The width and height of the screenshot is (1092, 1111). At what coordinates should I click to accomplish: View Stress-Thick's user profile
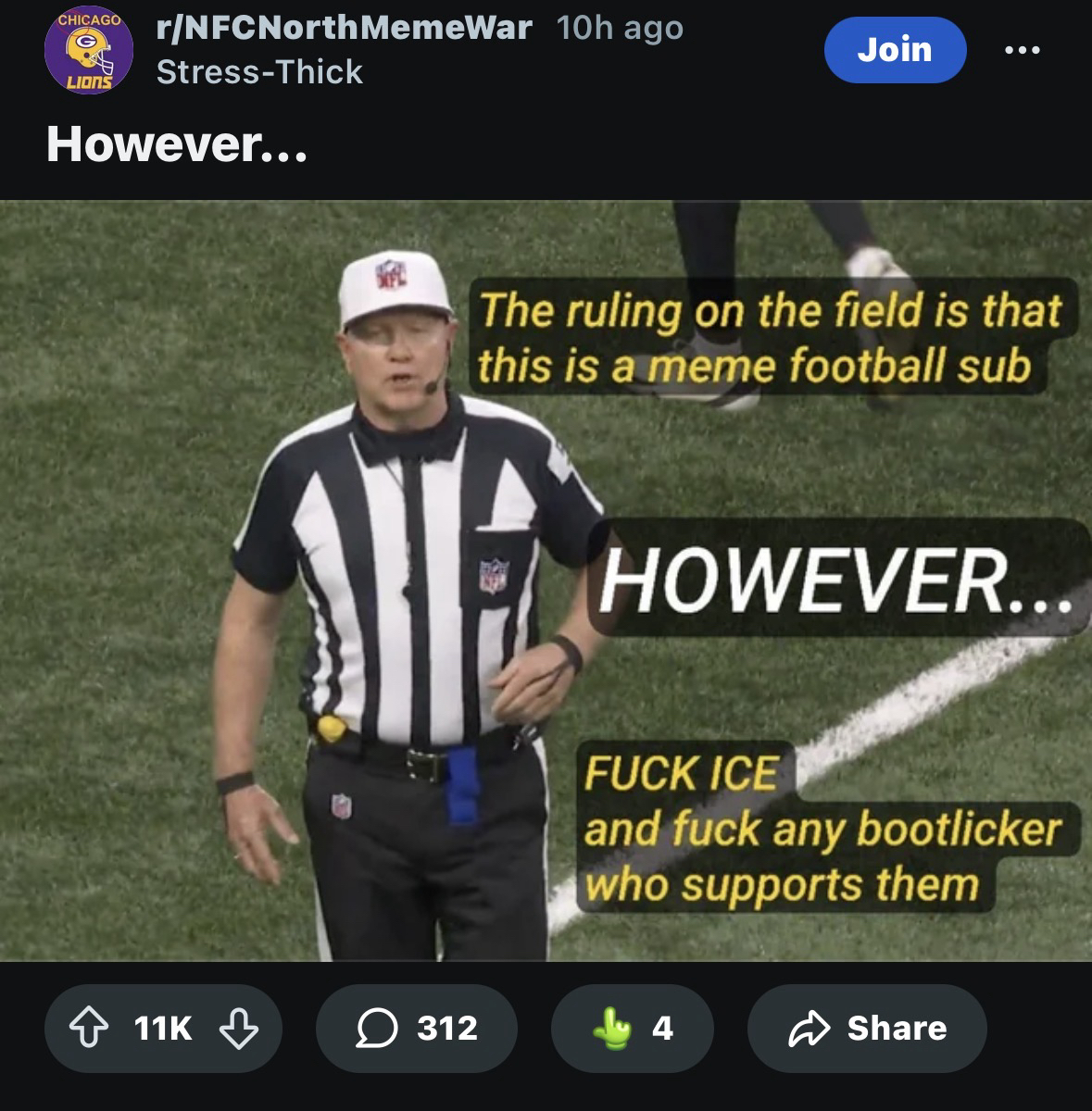click(259, 72)
